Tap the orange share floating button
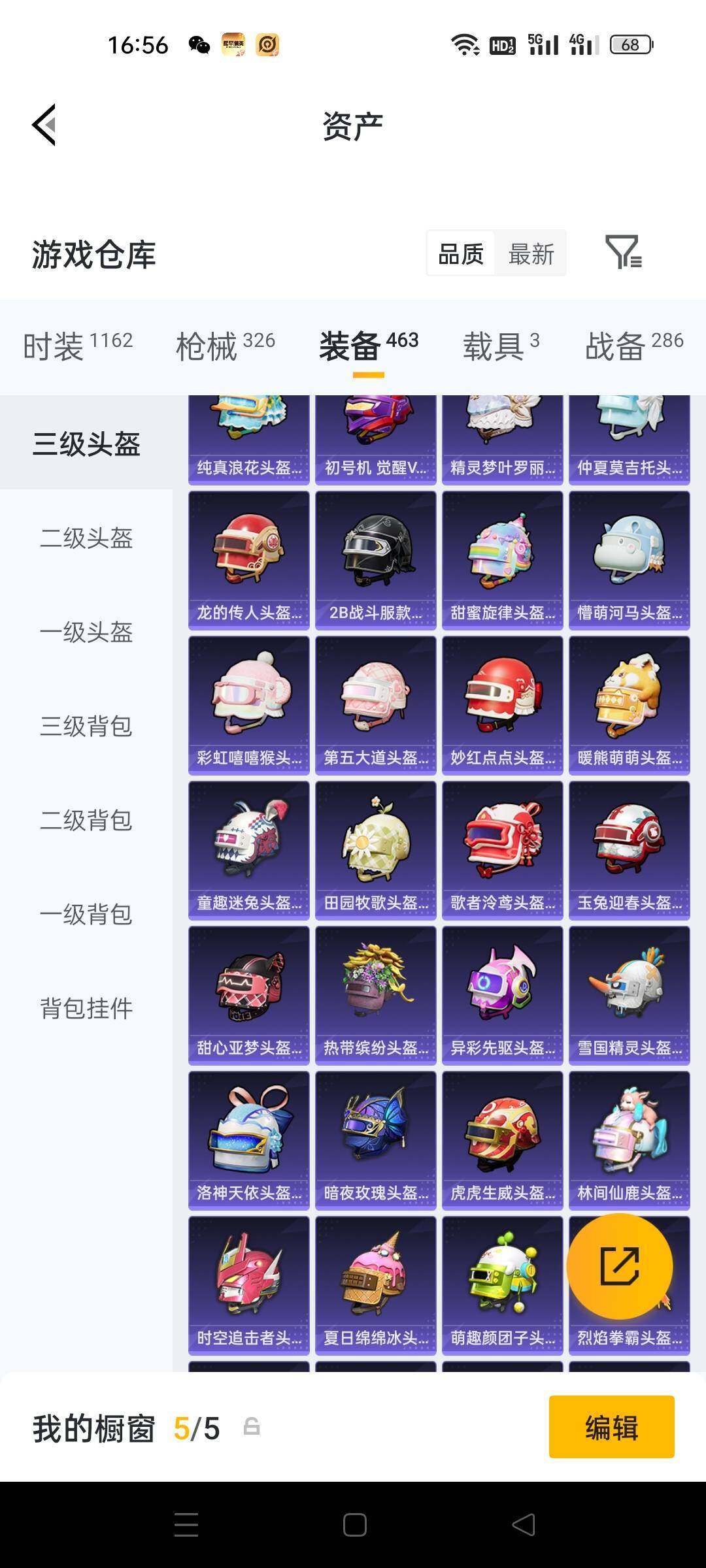 620,1266
